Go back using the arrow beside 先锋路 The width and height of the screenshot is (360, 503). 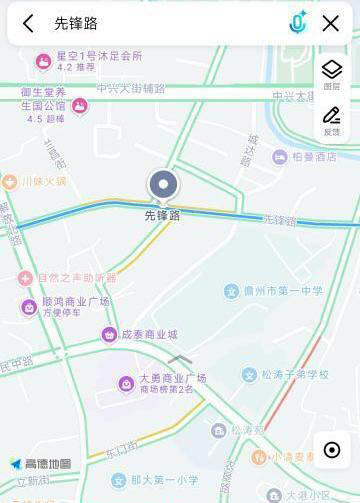coord(29,24)
